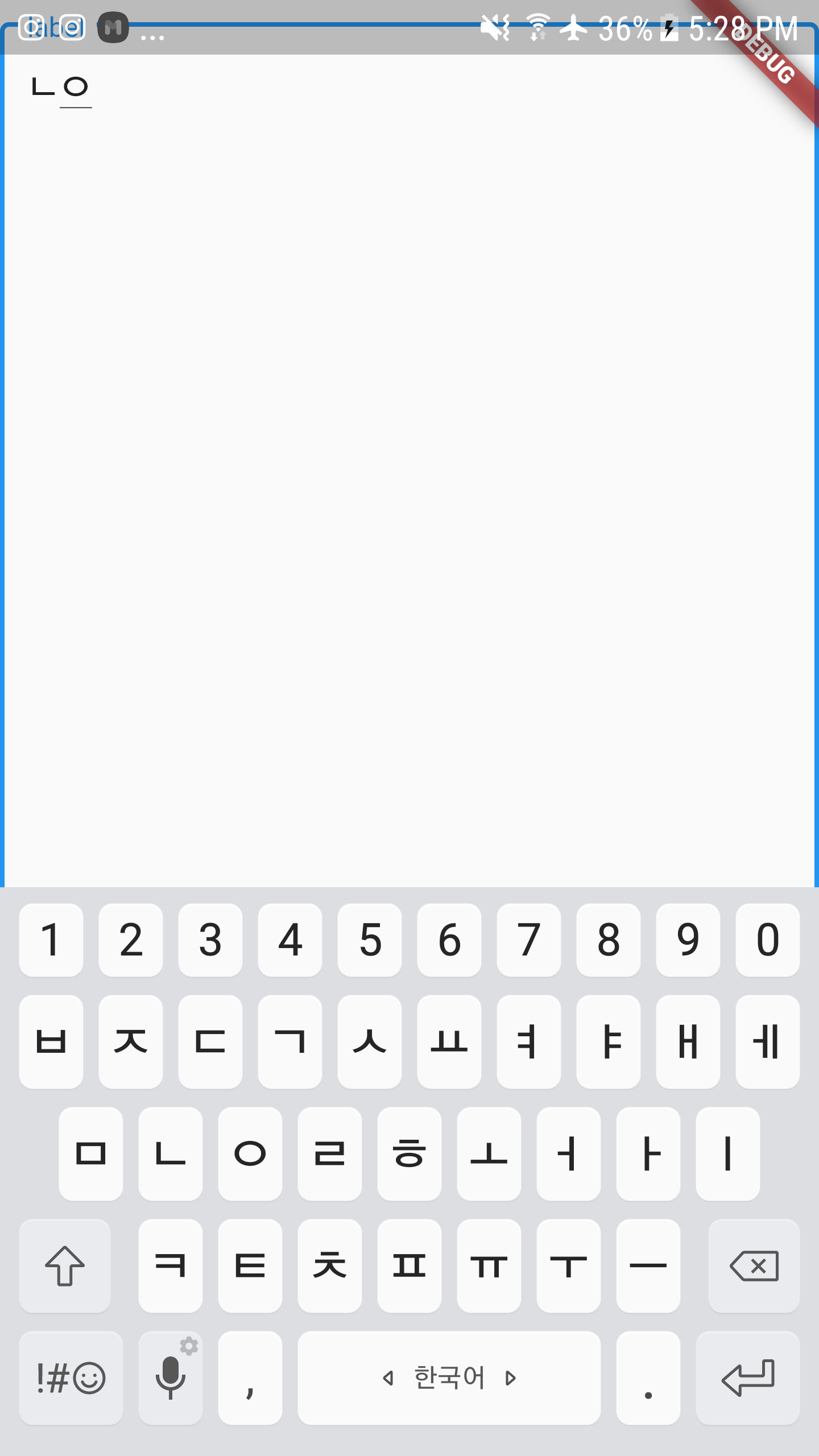Tap the backspace key
Screen dimensions: 819x1456
point(754,1265)
